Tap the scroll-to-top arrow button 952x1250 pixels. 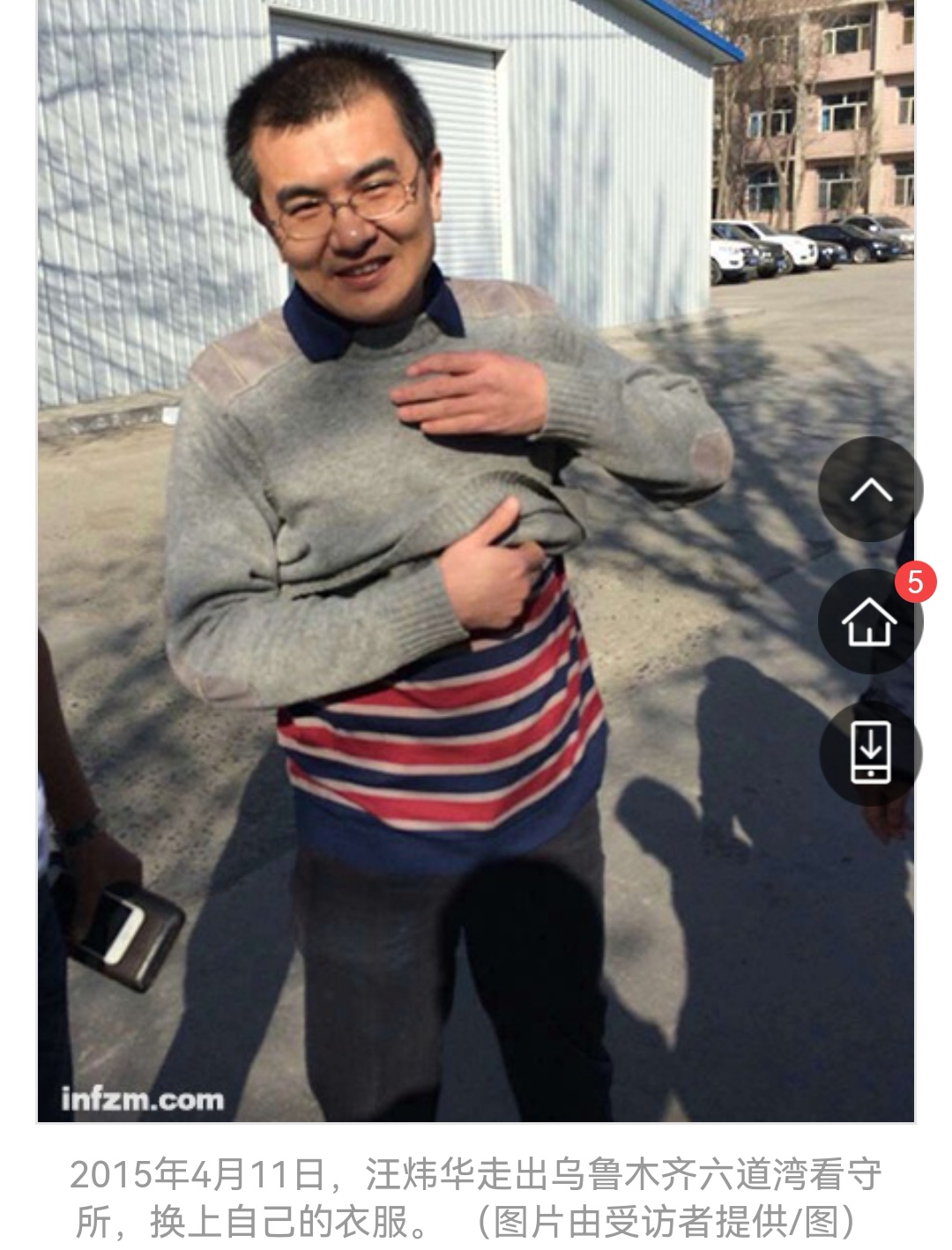(870, 489)
